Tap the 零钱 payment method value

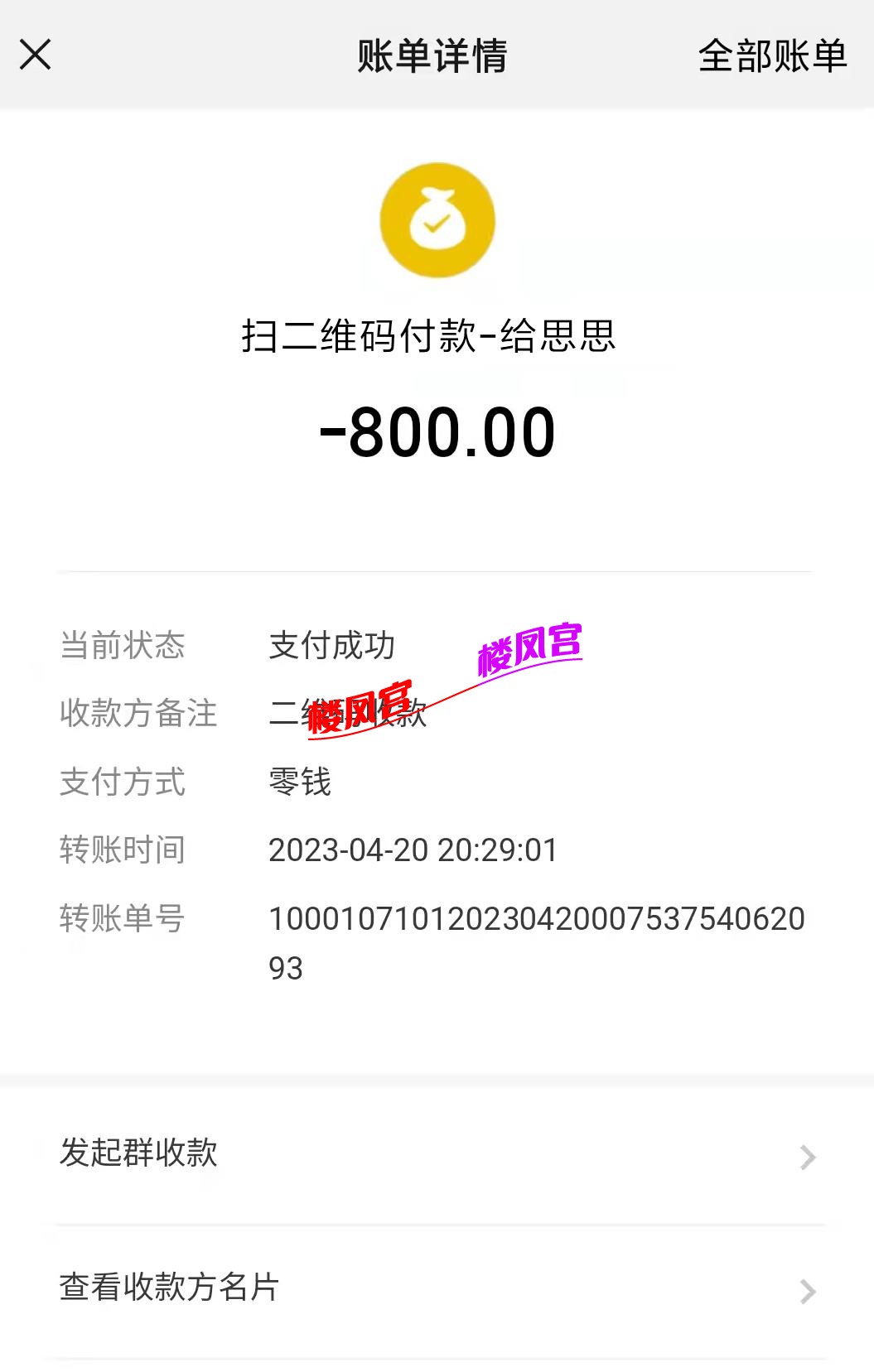tap(300, 782)
